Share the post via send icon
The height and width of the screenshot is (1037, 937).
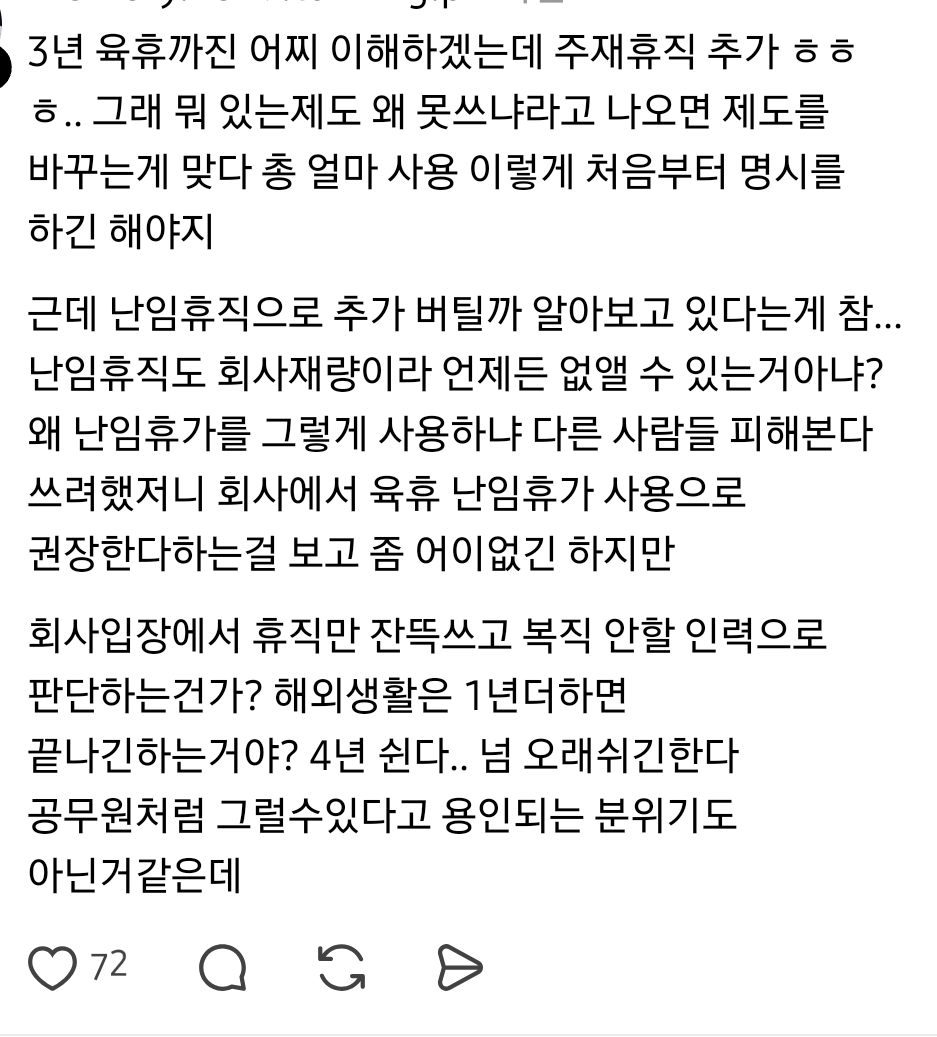[460, 967]
